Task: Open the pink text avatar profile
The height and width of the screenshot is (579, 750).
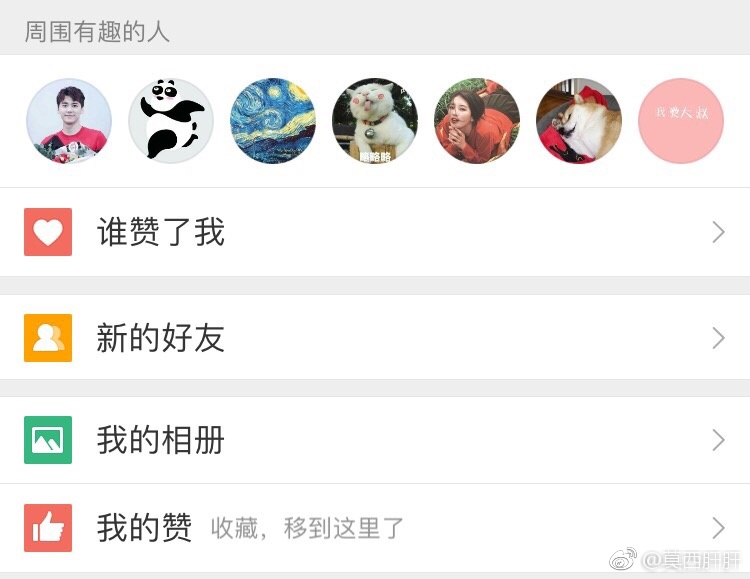Action: [x=681, y=121]
